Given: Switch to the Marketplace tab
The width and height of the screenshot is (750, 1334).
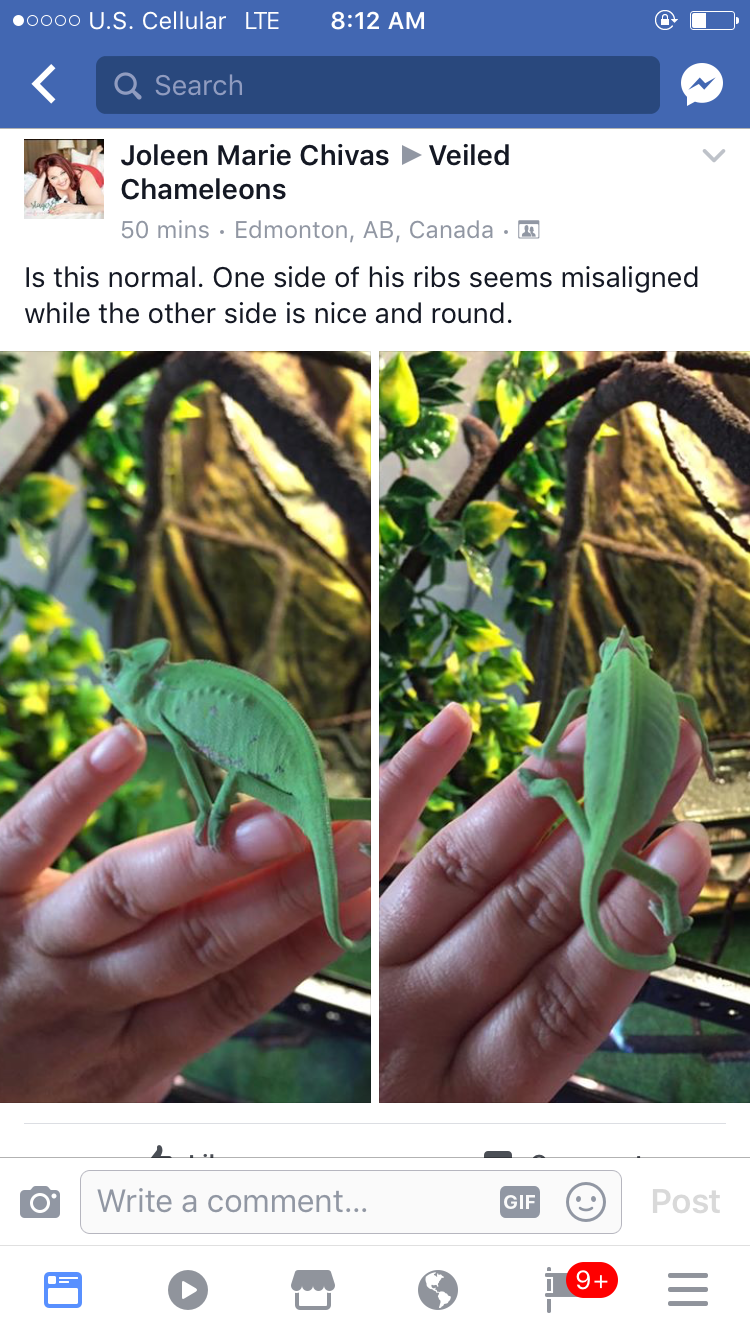Looking at the screenshot, I should point(313,1290).
